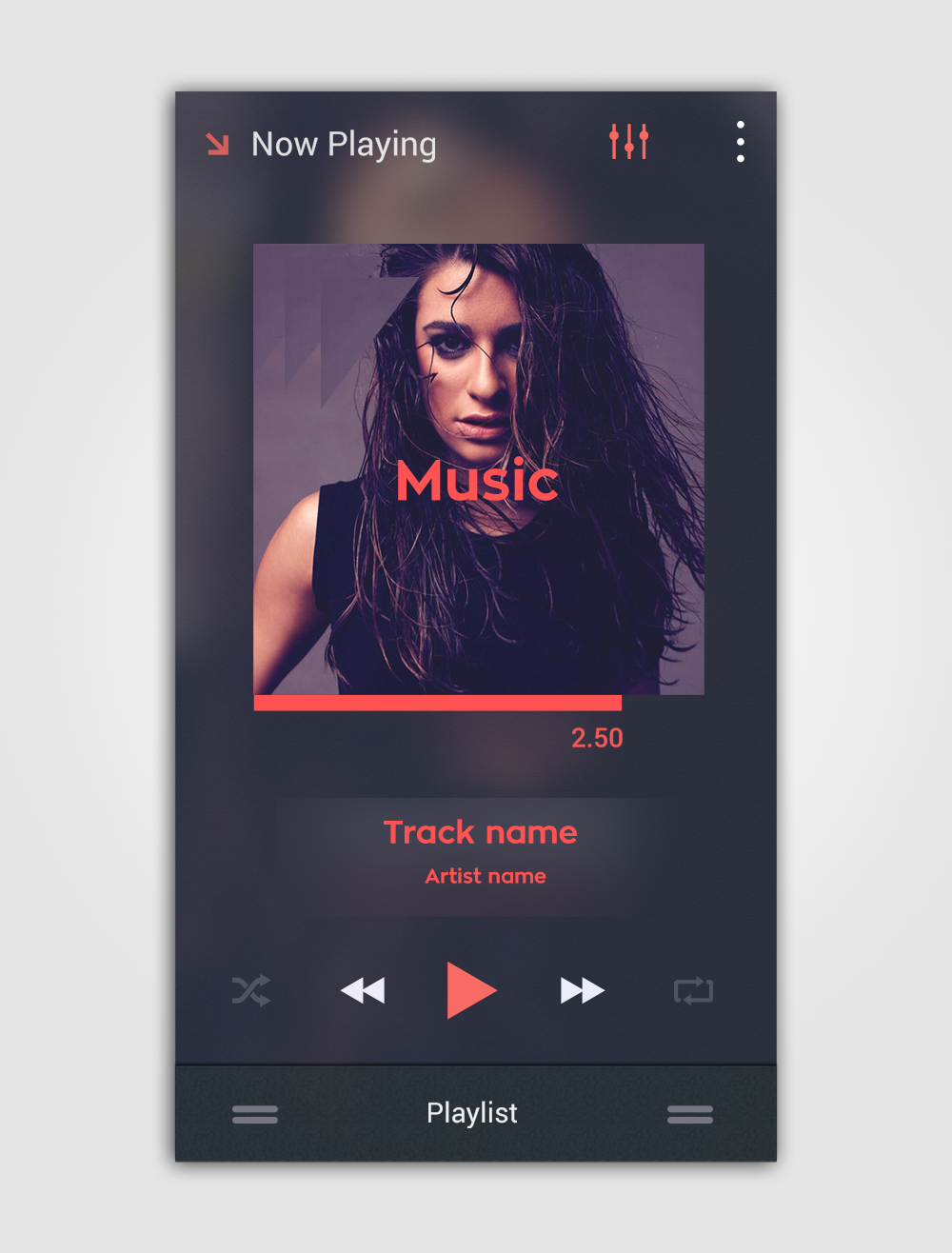Screen dimensions: 952x1253
Task: Open the overflow menu
Action: click(740, 142)
